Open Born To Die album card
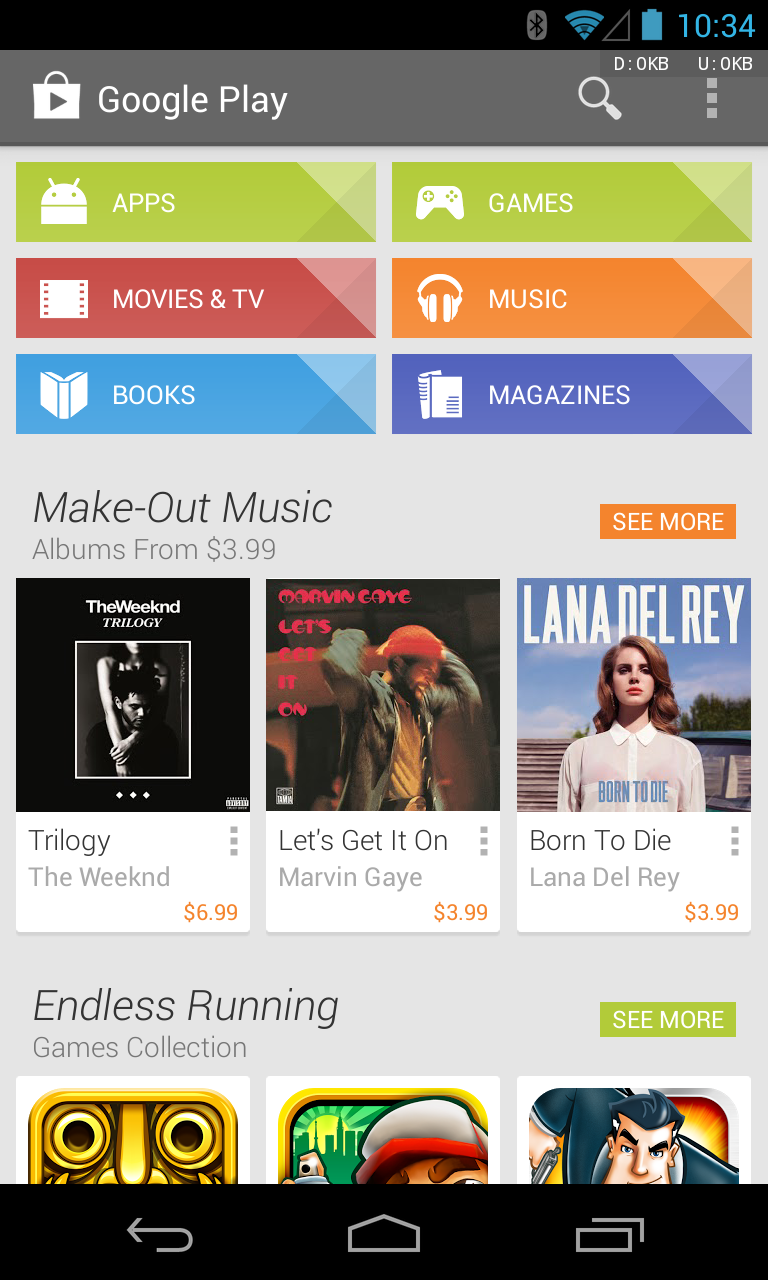 [633, 695]
